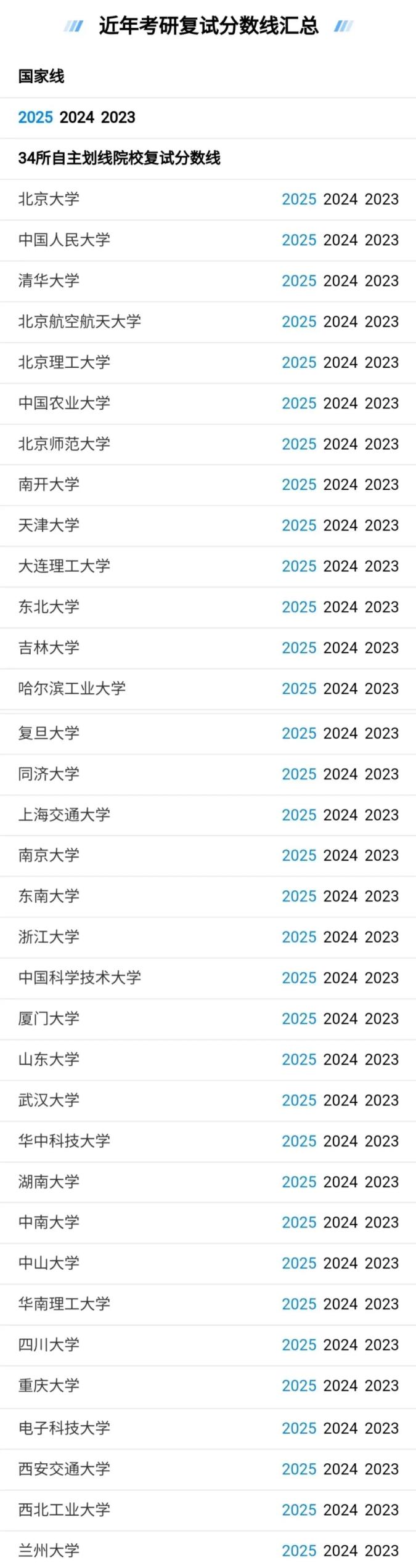Check 北京航空航天大学 2025 score line
The height and width of the screenshot is (1568, 416).
(299, 322)
